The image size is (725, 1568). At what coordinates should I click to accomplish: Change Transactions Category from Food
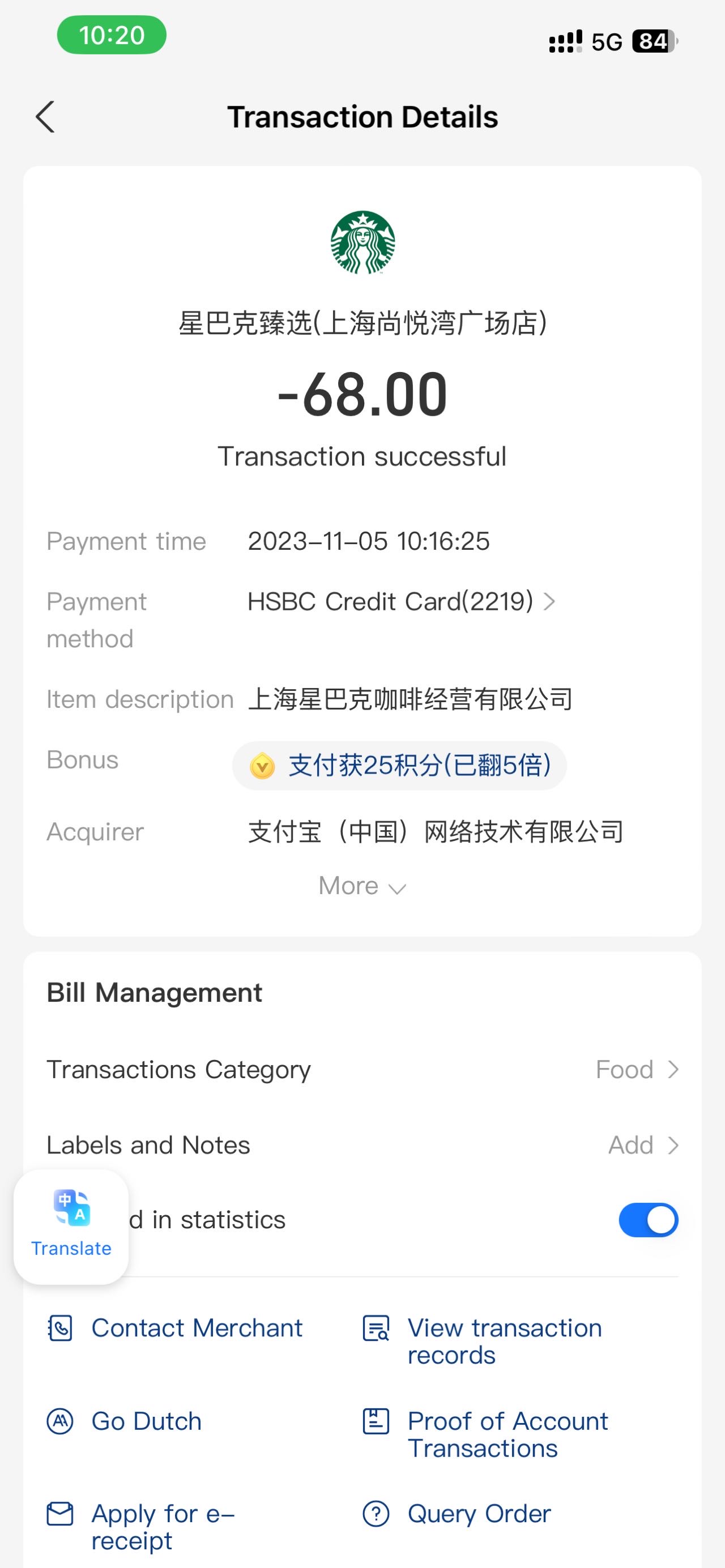tap(362, 1070)
